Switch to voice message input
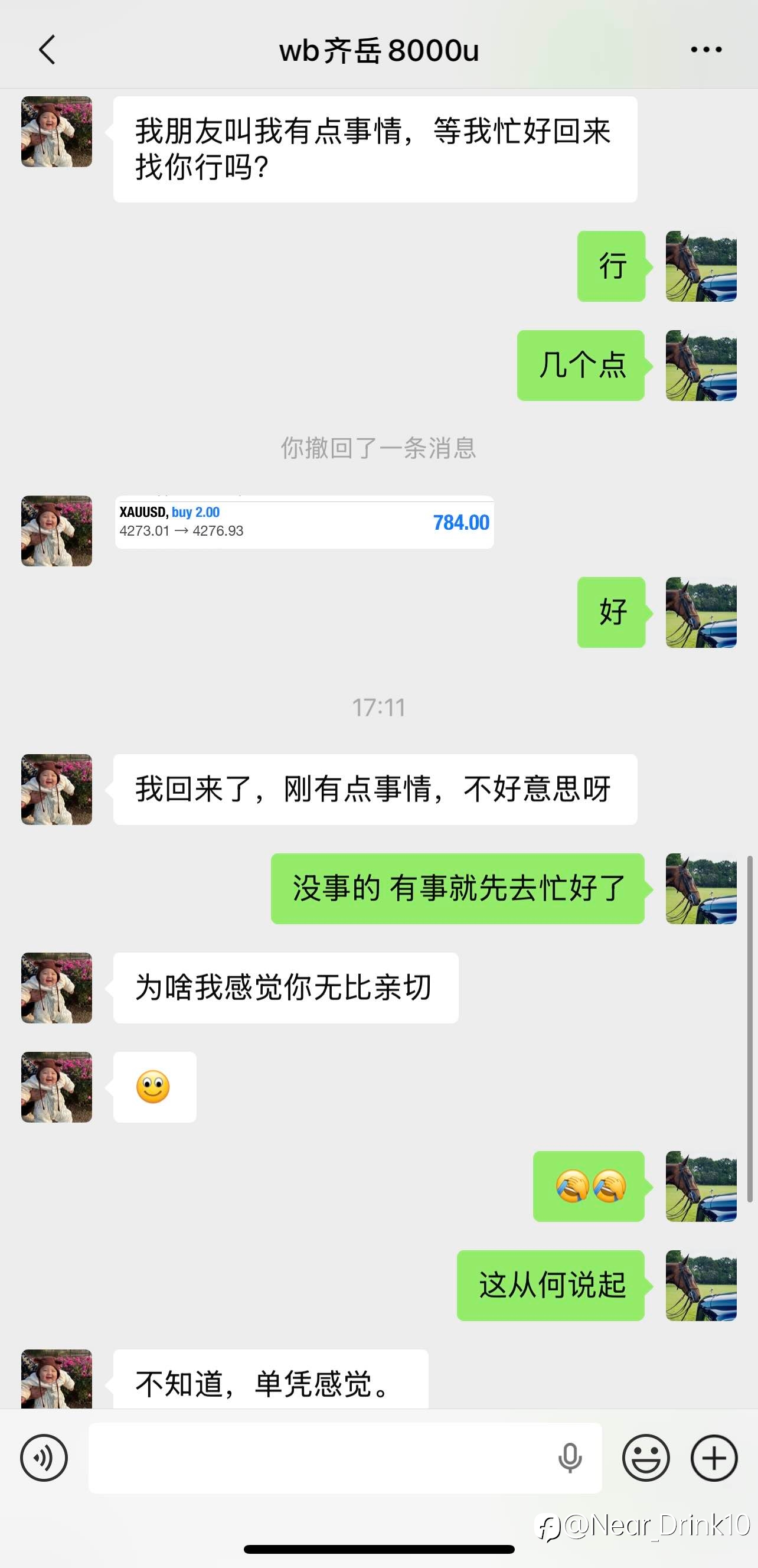Viewport: 758px width, 1568px height. (44, 1458)
